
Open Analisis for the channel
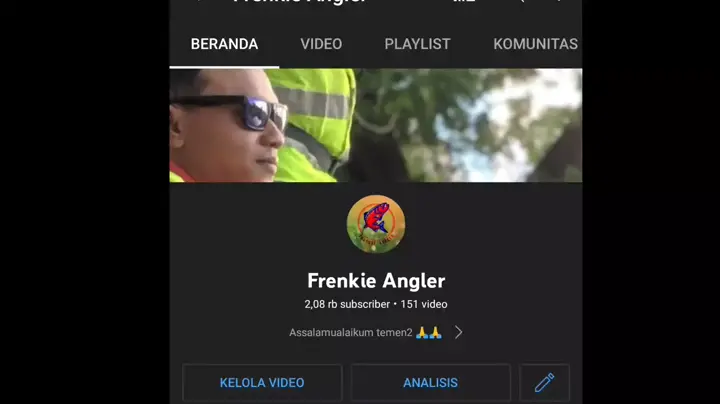pyautogui.click(x=430, y=383)
